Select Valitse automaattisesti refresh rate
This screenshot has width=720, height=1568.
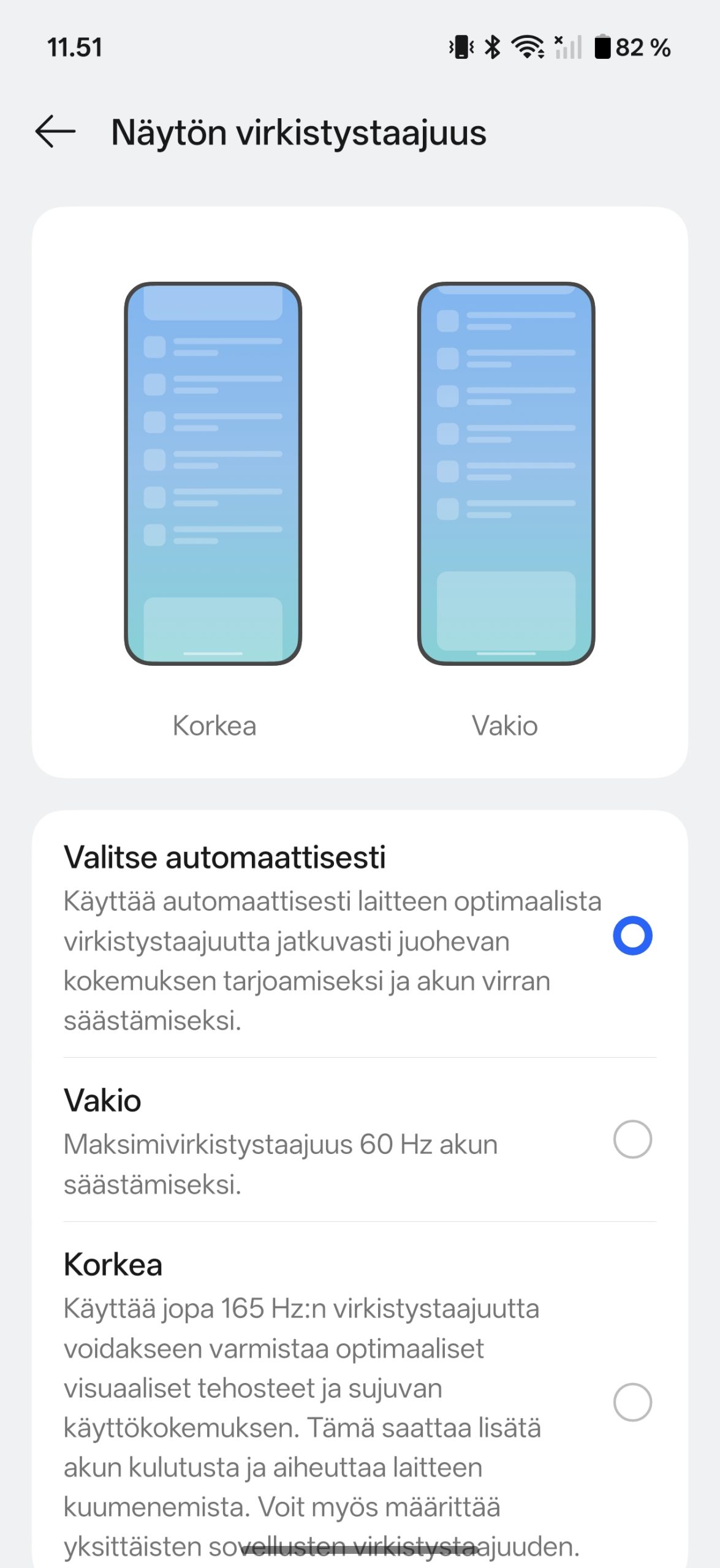pyautogui.click(x=632, y=935)
